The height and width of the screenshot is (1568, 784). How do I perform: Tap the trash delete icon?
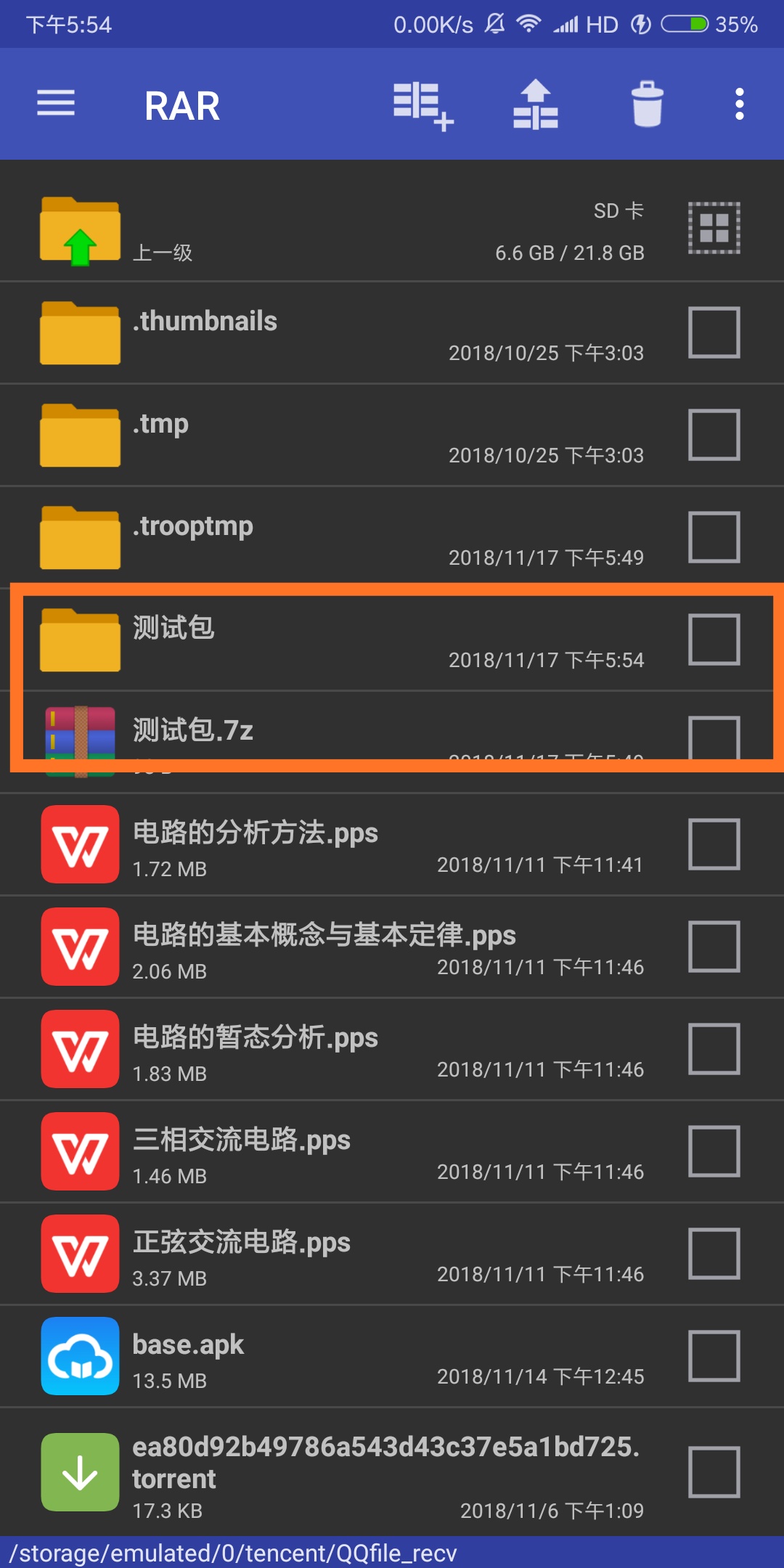(x=647, y=105)
